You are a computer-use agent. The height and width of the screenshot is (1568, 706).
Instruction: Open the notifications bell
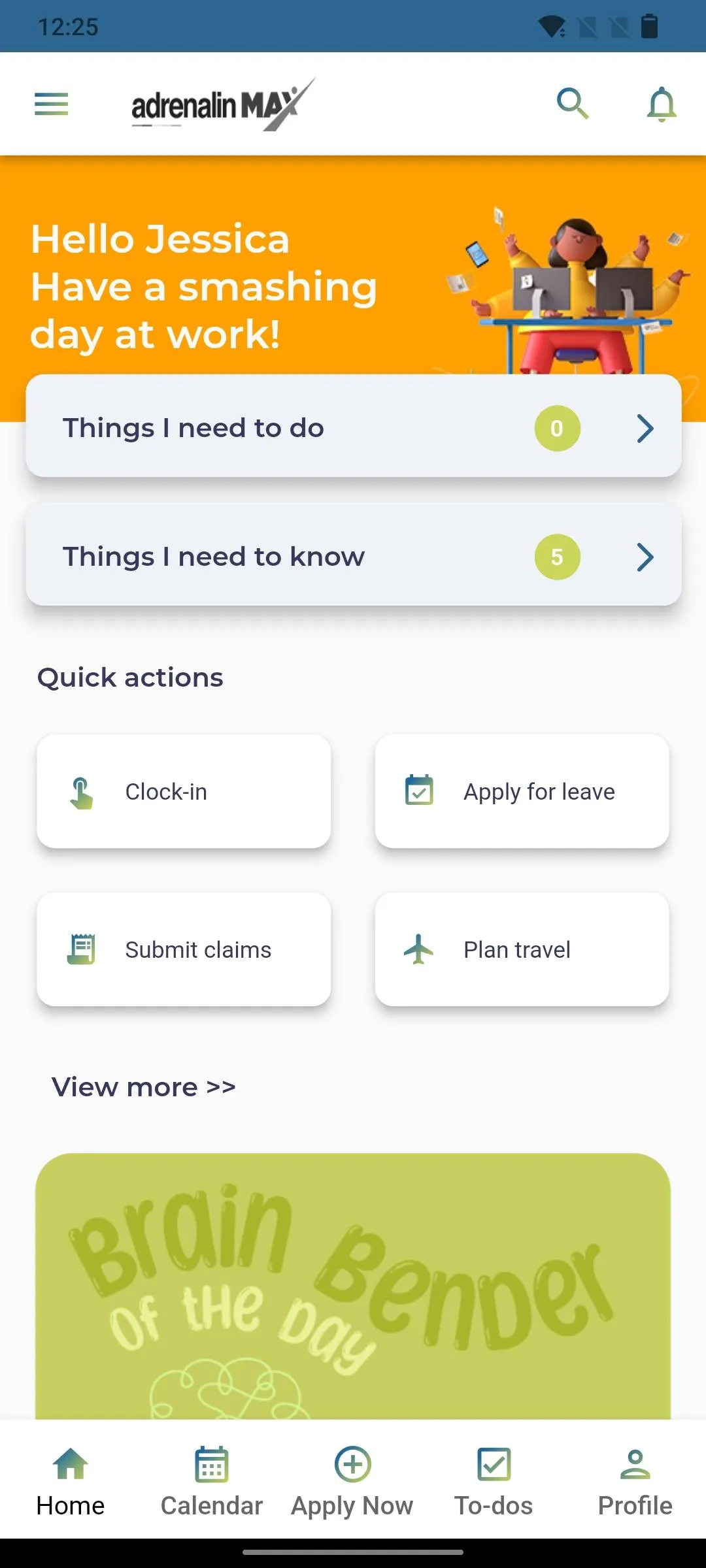(x=661, y=104)
